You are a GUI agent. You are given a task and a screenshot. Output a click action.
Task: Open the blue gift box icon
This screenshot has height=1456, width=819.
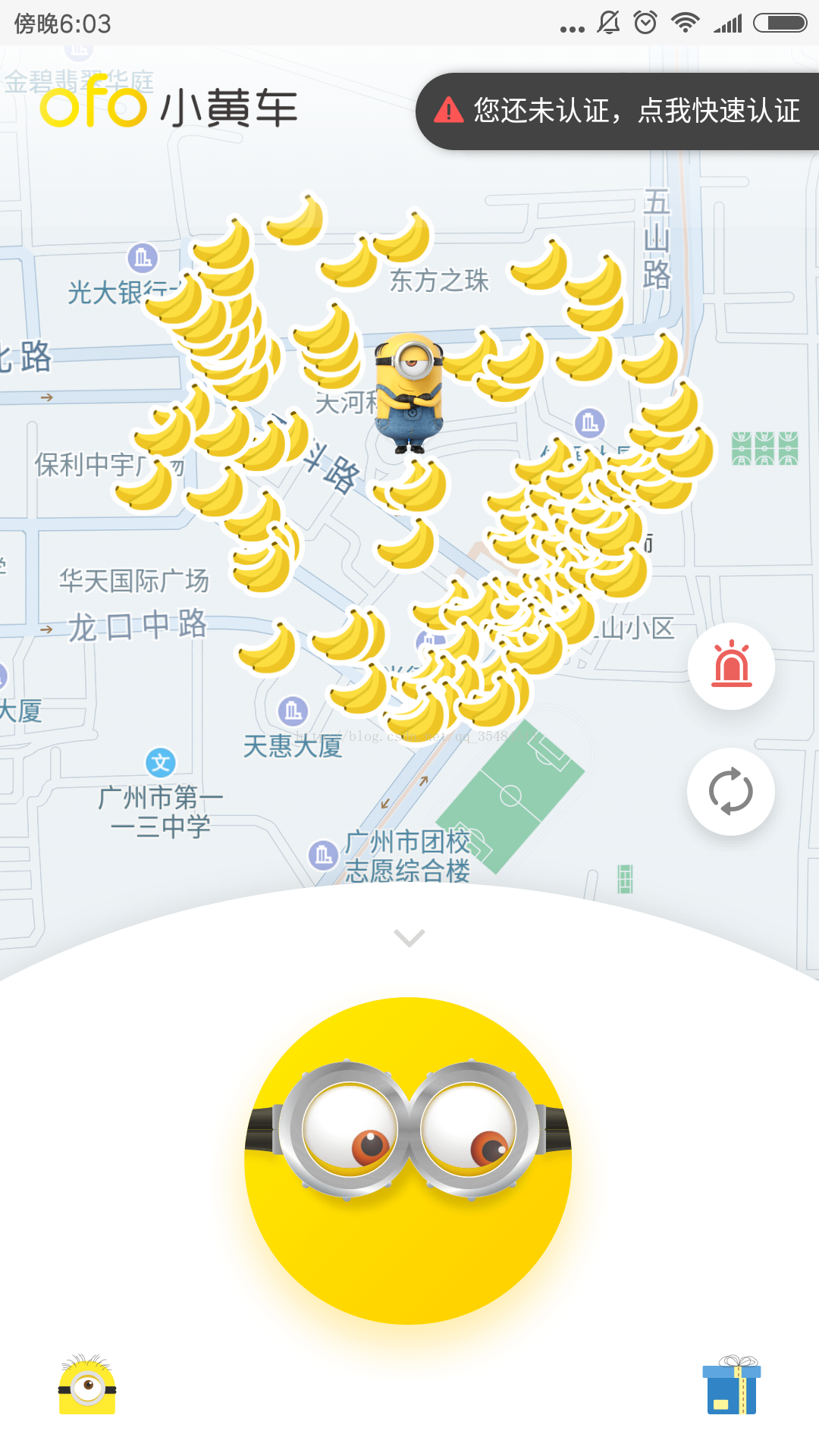tap(732, 1385)
